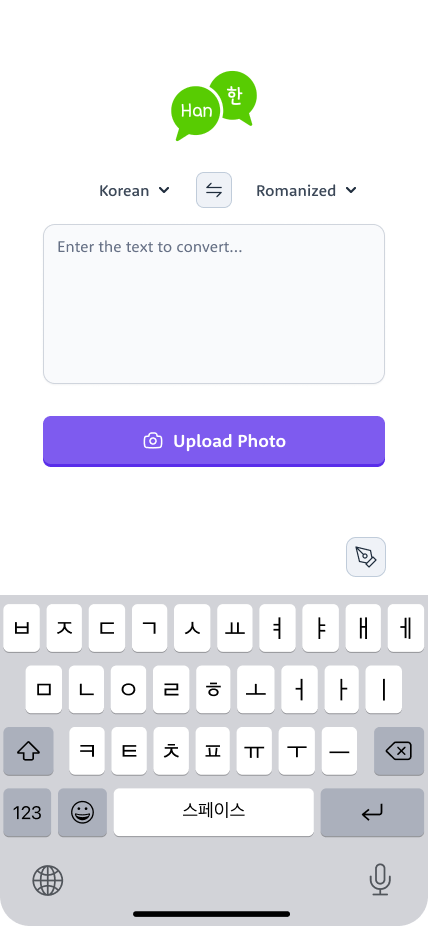This screenshot has height=926, width=428.
Task: Open the Korean source language dropdown
Action: coord(135,191)
